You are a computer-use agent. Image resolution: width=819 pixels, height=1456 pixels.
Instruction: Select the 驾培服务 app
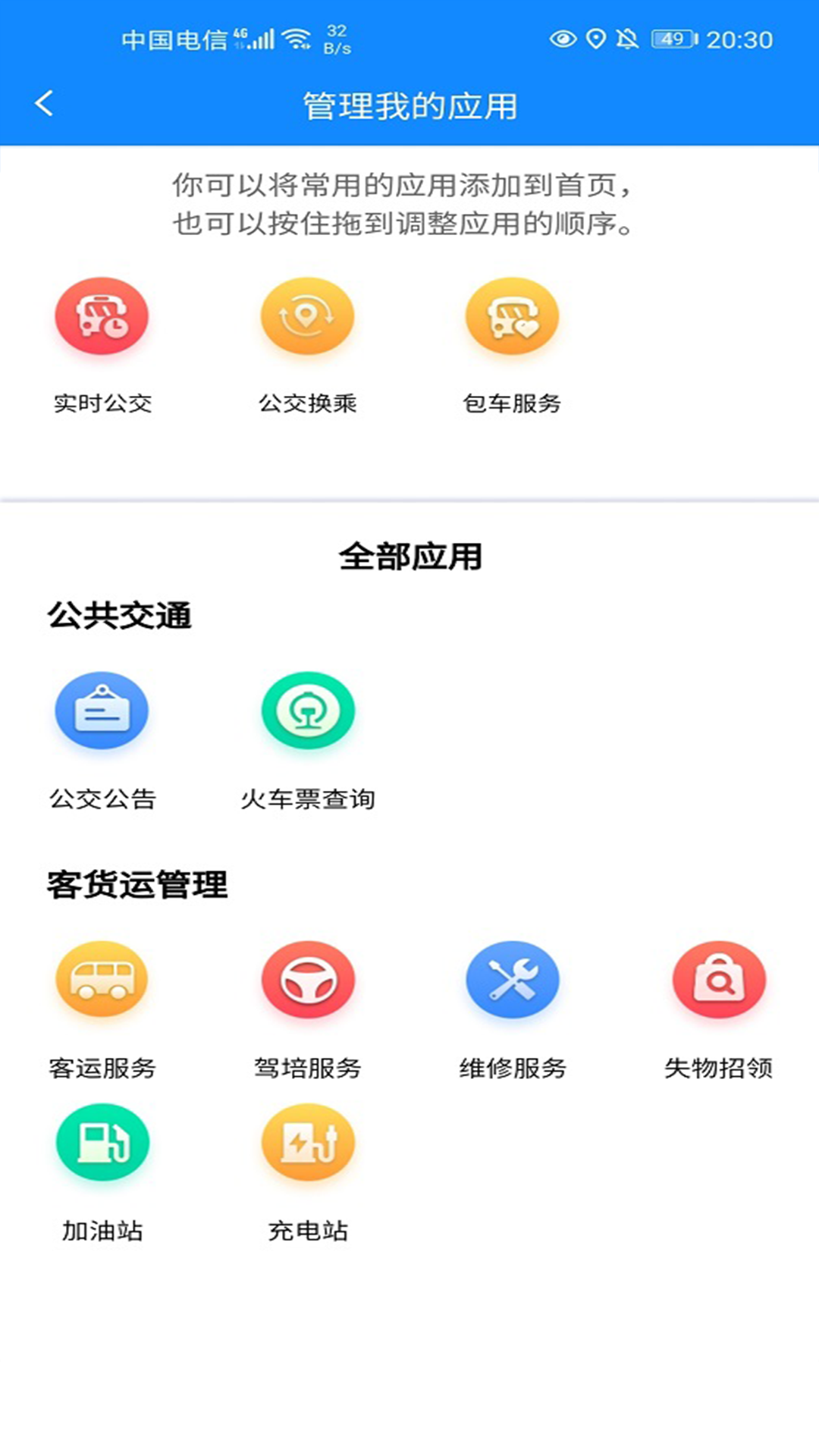click(307, 979)
